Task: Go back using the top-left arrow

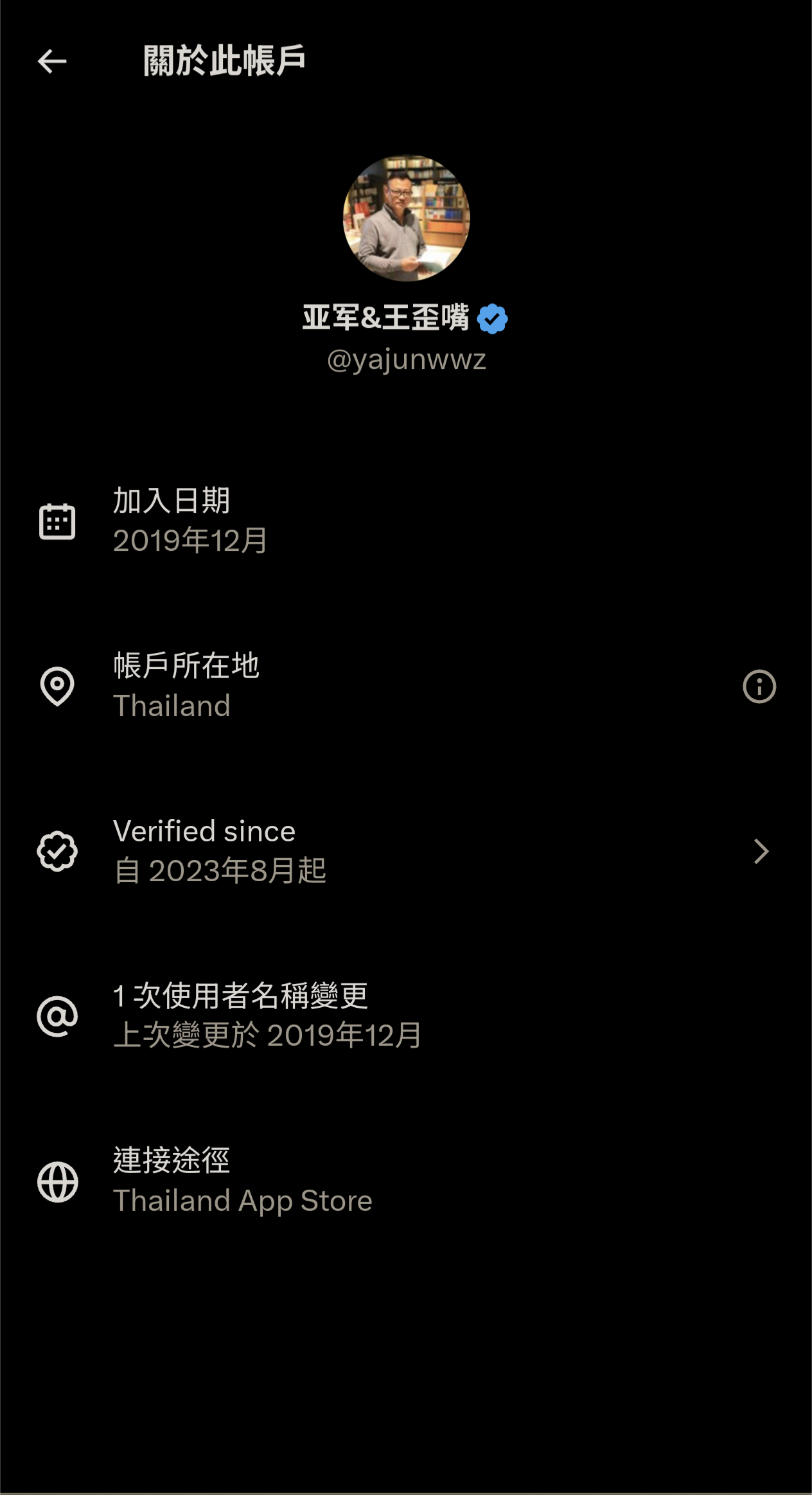Action: pos(52,62)
